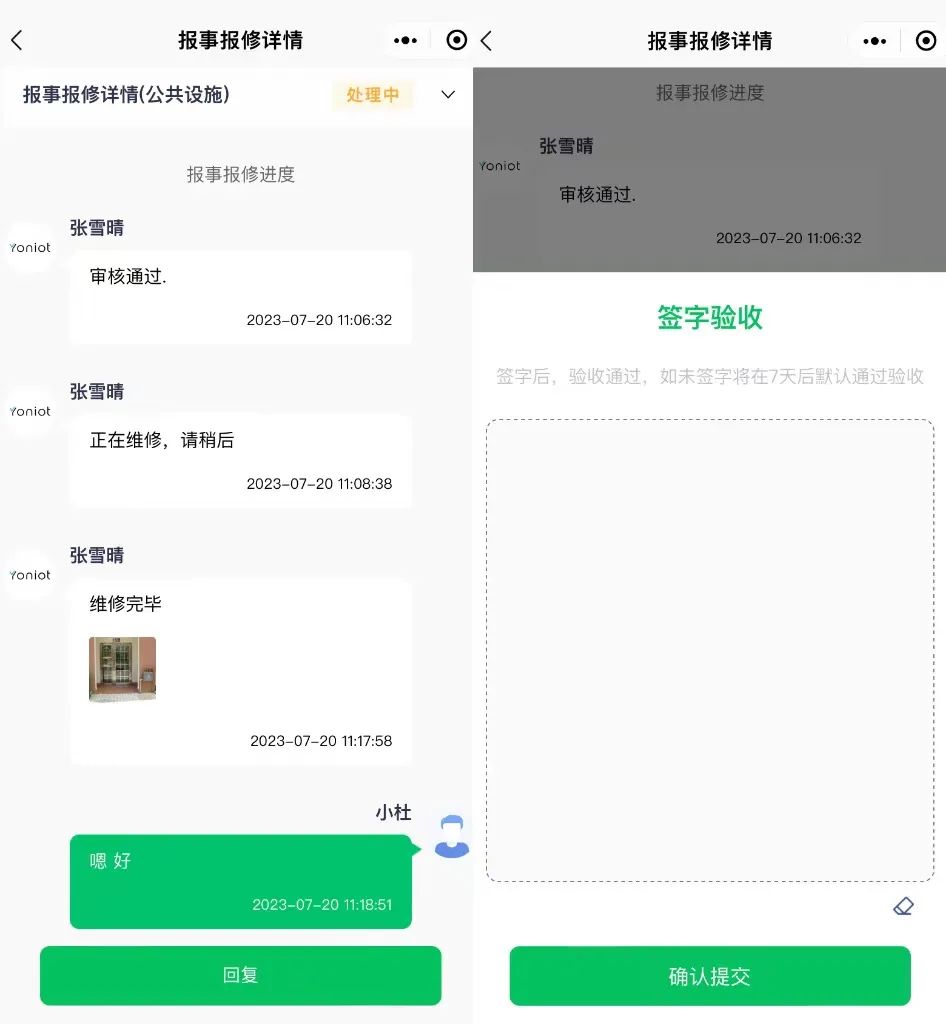Close the mini program on the 处理中 screen

coord(456,40)
